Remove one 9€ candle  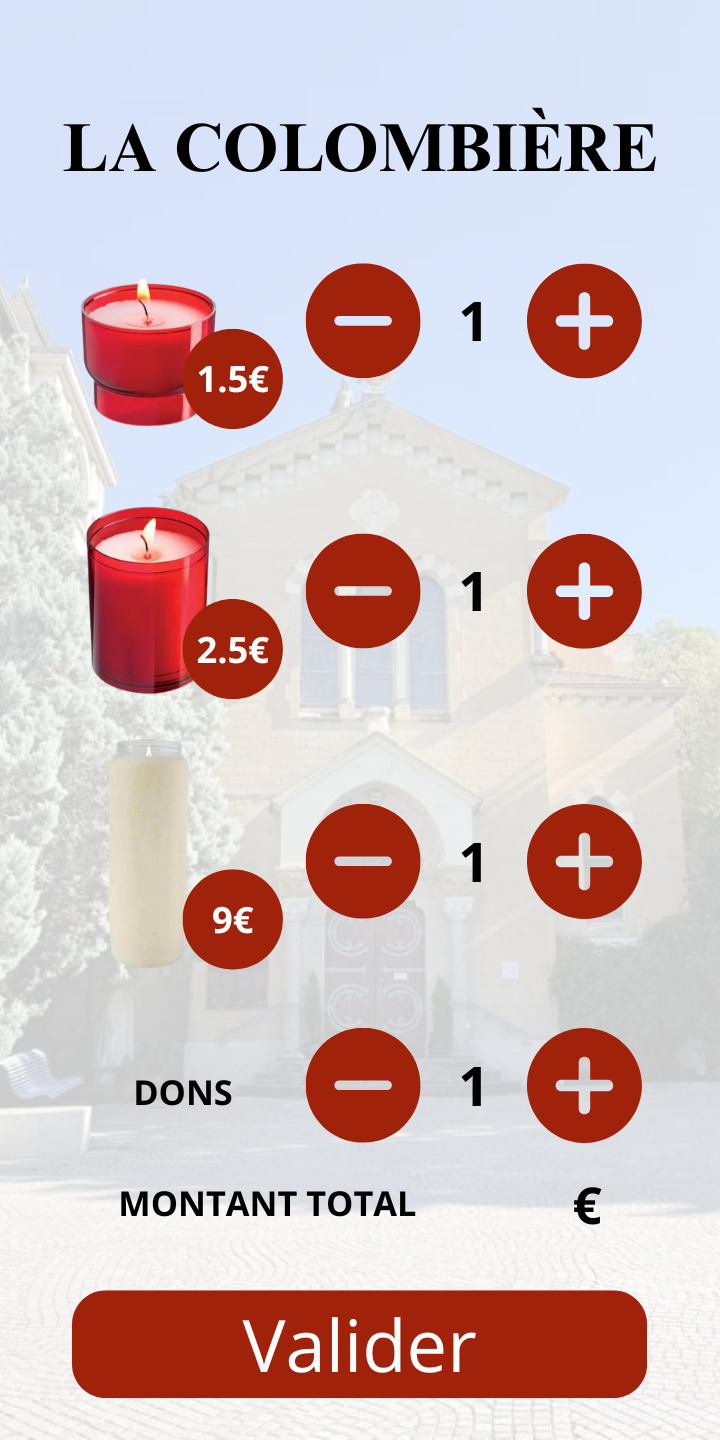(363, 861)
